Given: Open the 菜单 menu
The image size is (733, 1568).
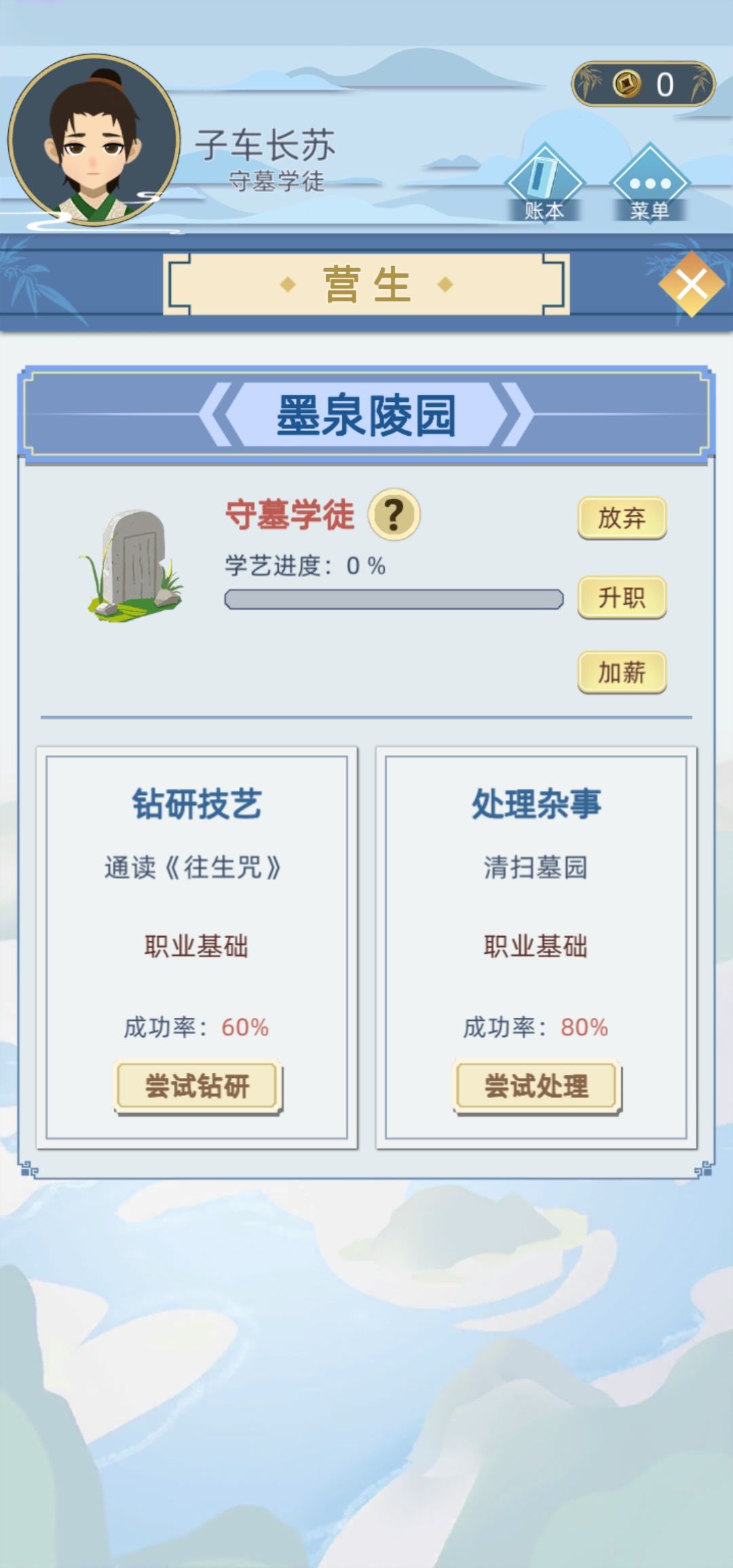Looking at the screenshot, I should [648, 183].
